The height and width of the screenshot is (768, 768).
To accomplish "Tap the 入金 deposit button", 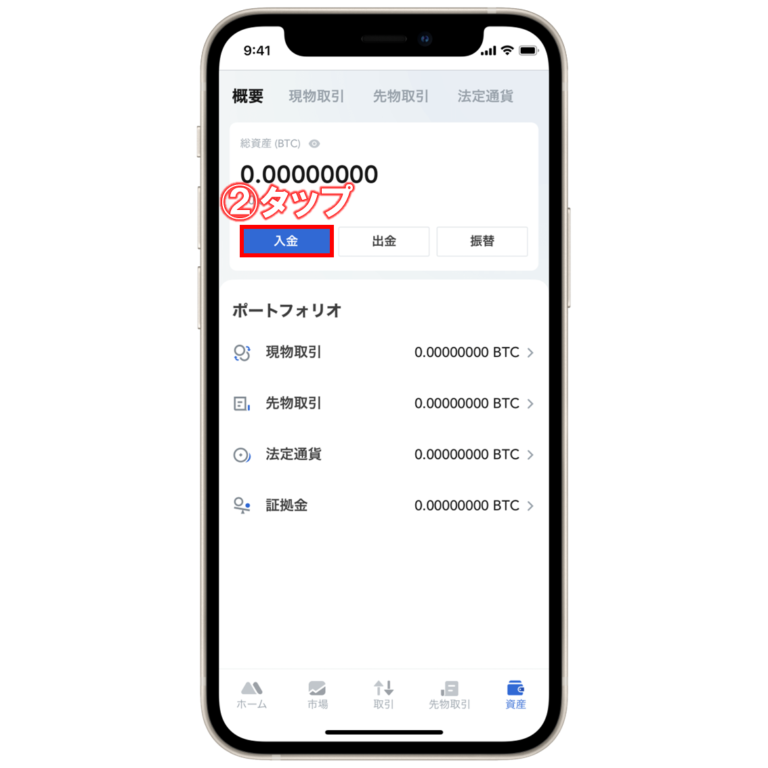I will coord(287,241).
